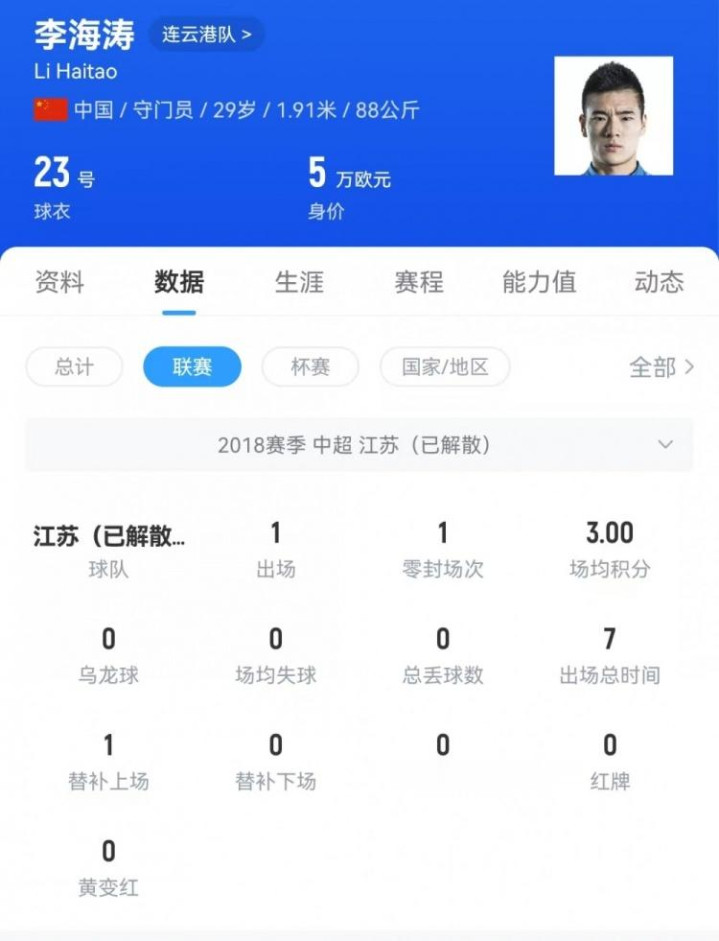The width and height of the screenshot is (719, 941).
Task: Filter stats by 总计
Action: [x=74, y=367]
